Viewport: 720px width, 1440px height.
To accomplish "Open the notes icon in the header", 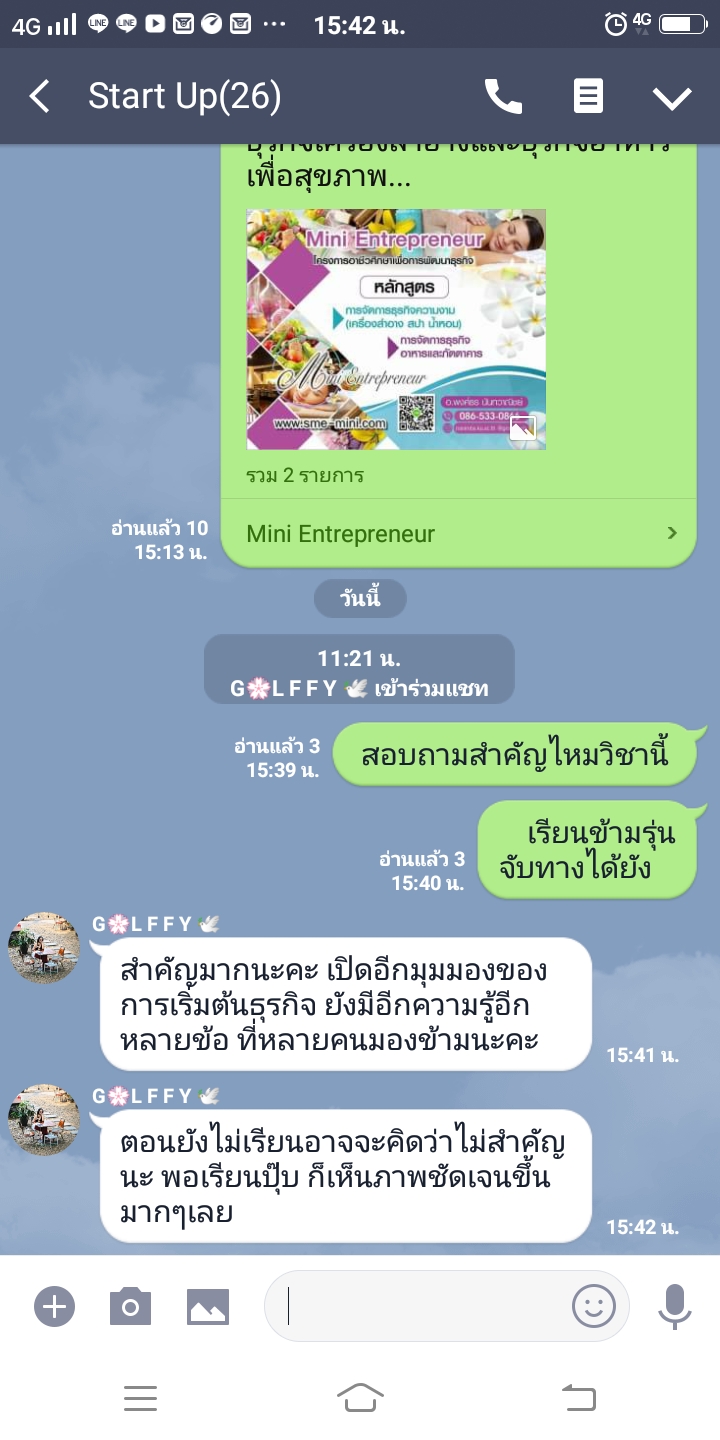I will (588, 97).
